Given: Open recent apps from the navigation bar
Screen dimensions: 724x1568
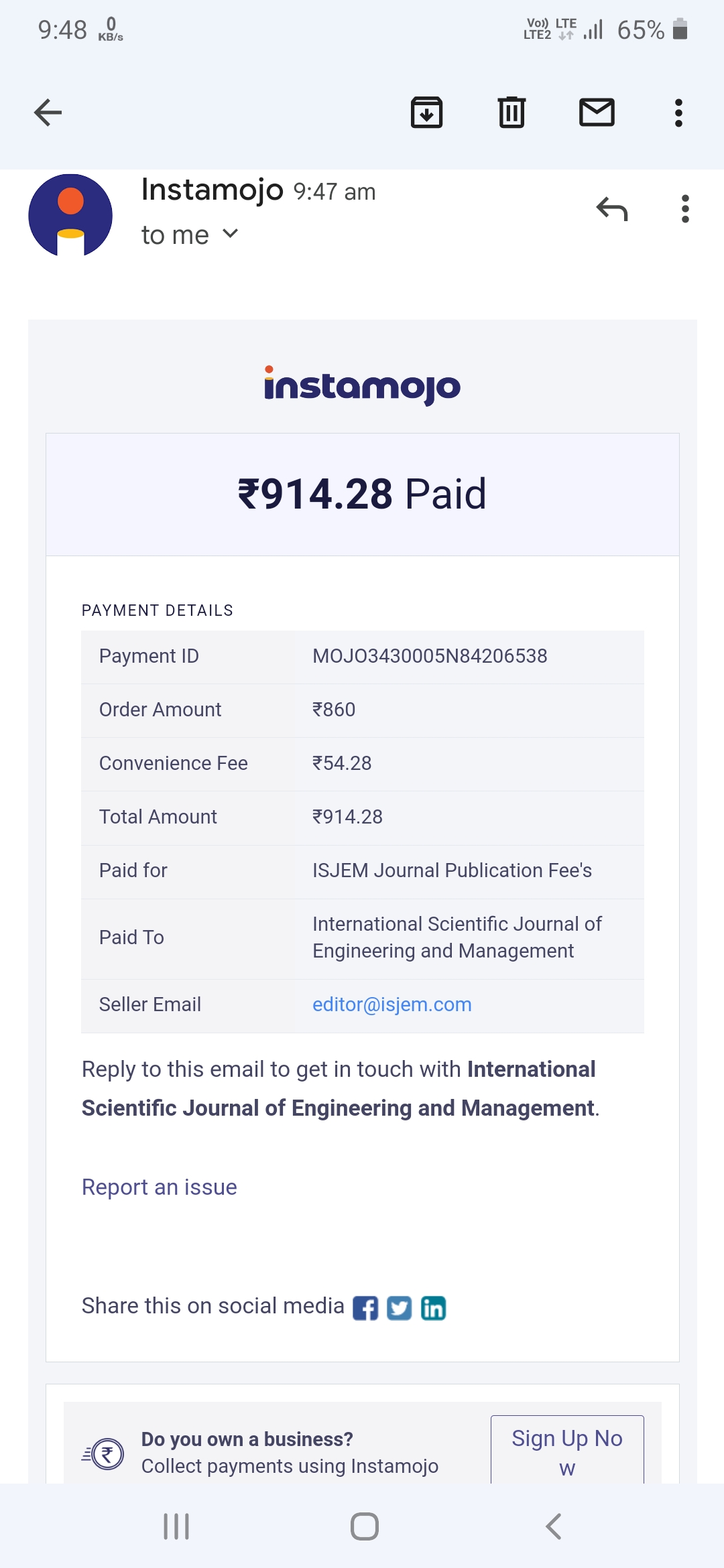Looking at the screenshot, I should 176,1526.
